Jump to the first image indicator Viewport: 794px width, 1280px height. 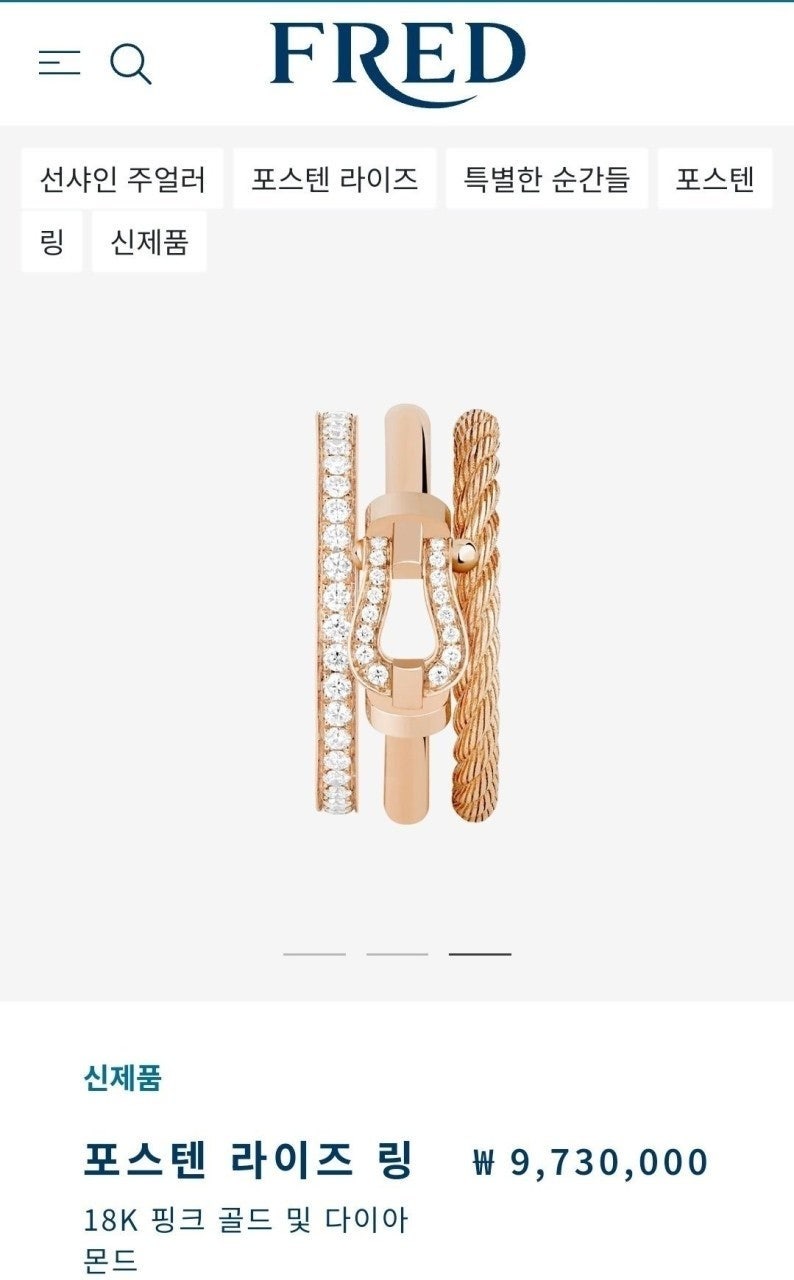tap(314, 954)
